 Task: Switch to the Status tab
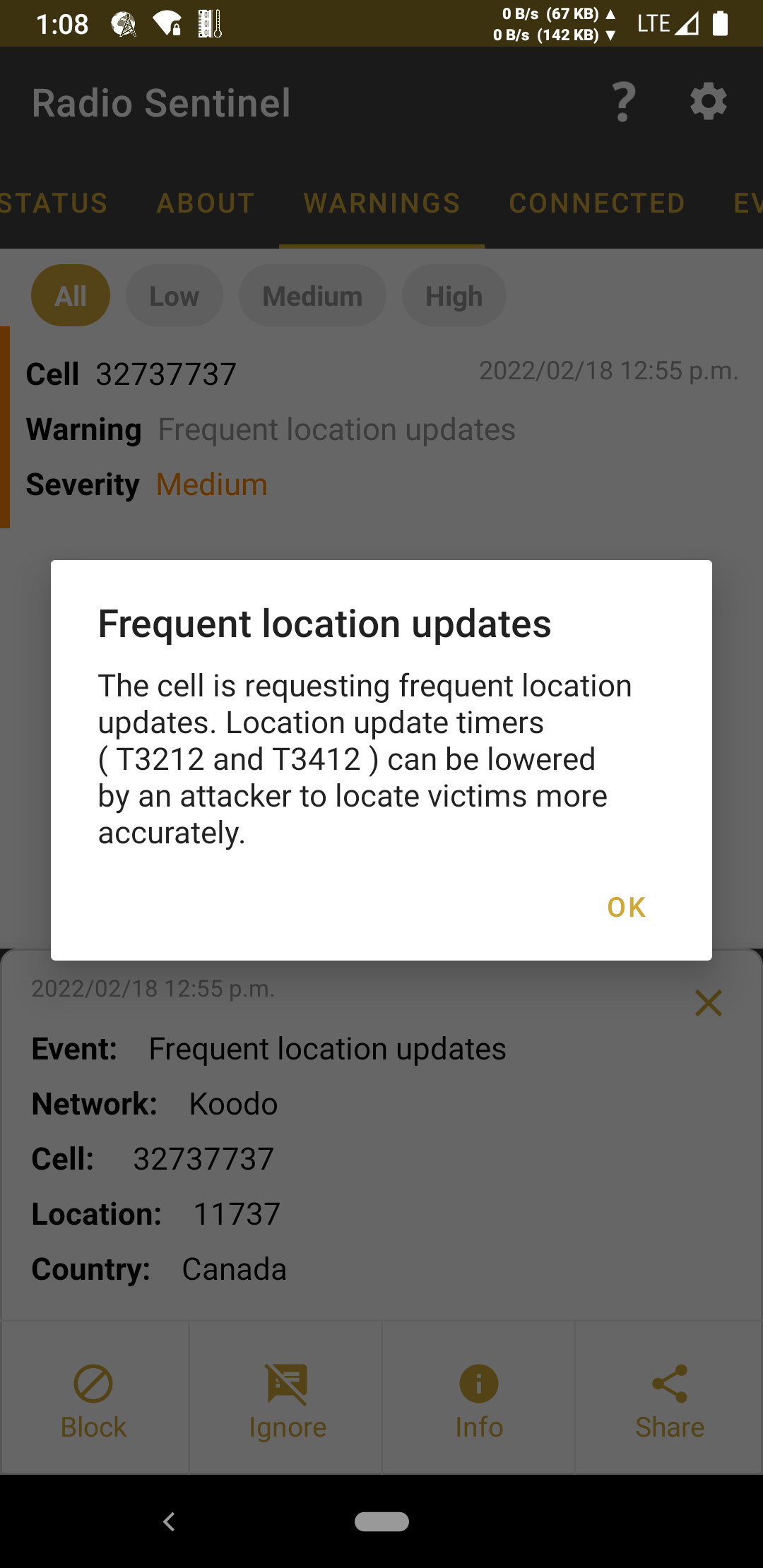[x=54, y=203]
